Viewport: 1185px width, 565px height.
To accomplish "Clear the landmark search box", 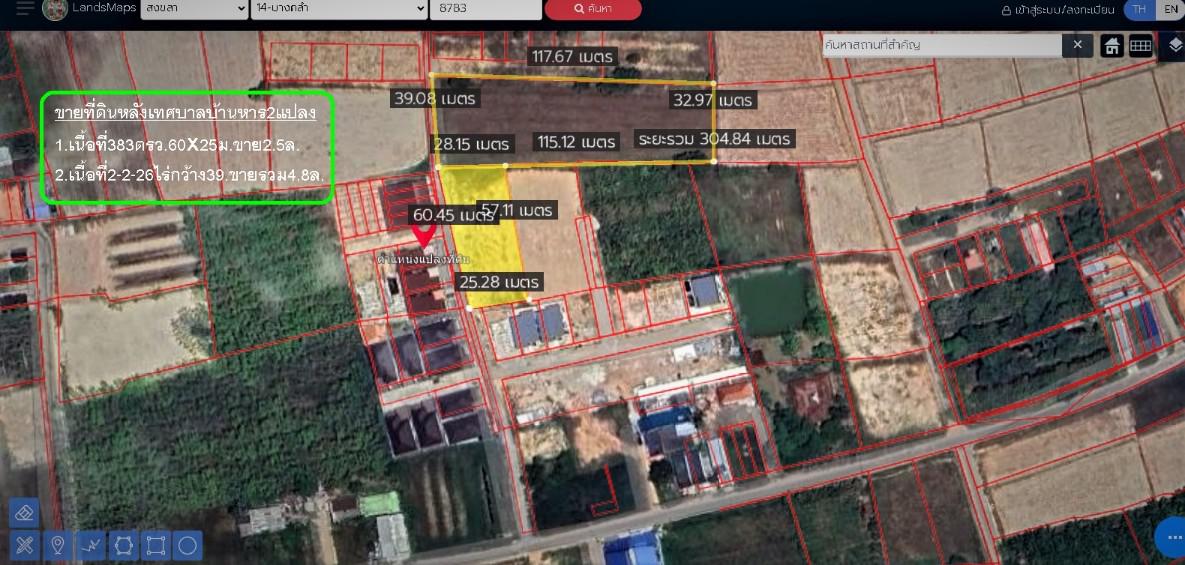I will click(1077, 45).
